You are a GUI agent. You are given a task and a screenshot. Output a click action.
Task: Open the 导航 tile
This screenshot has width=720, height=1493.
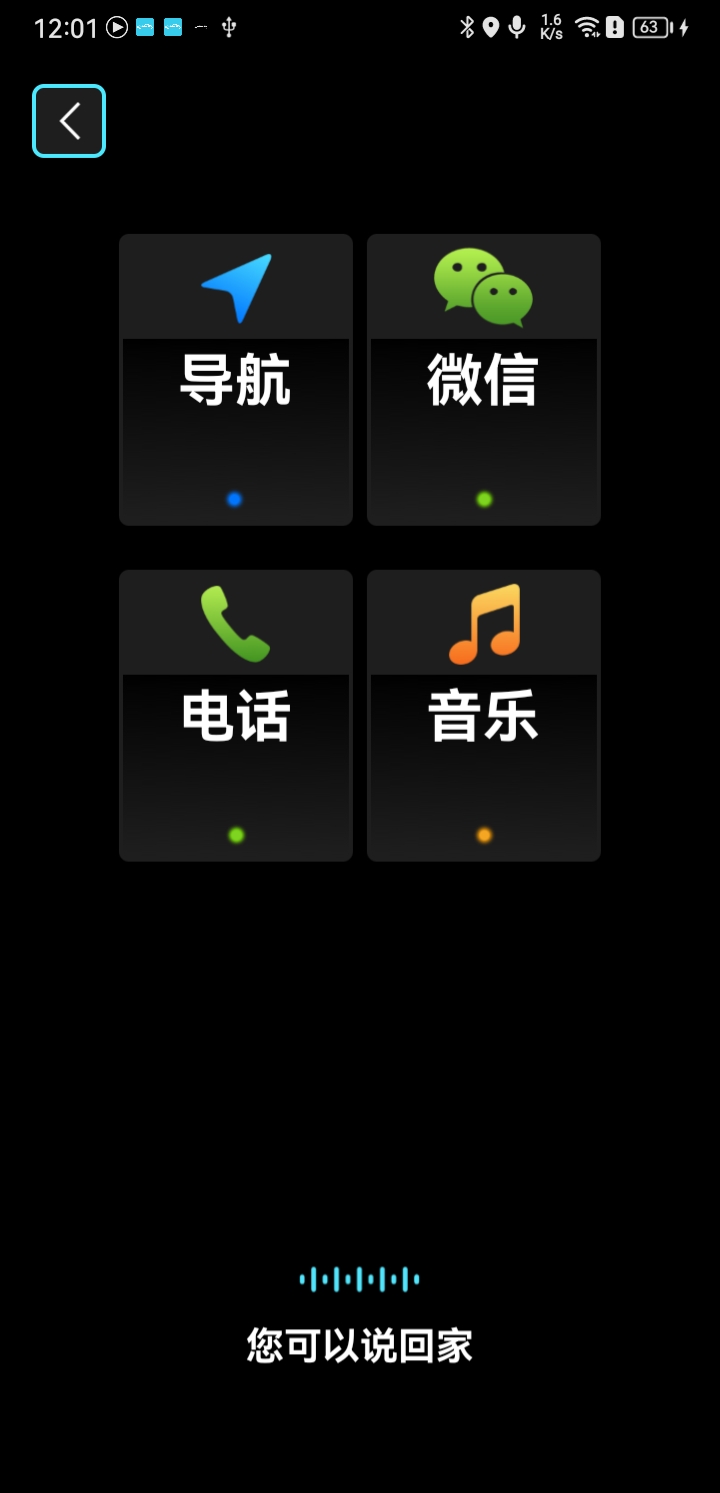(x=235, y=380)
